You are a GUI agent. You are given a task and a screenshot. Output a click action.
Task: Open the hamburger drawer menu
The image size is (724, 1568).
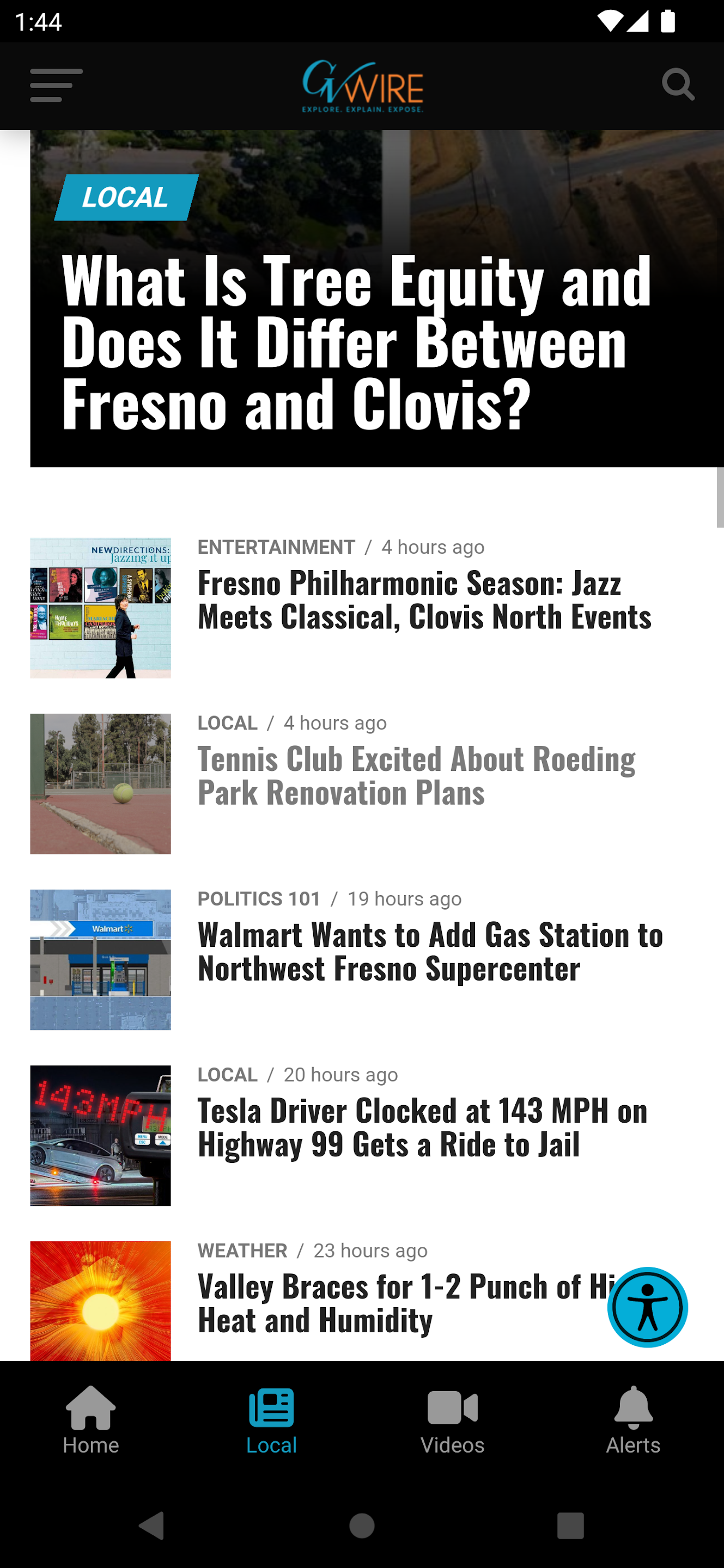(56, 85)
